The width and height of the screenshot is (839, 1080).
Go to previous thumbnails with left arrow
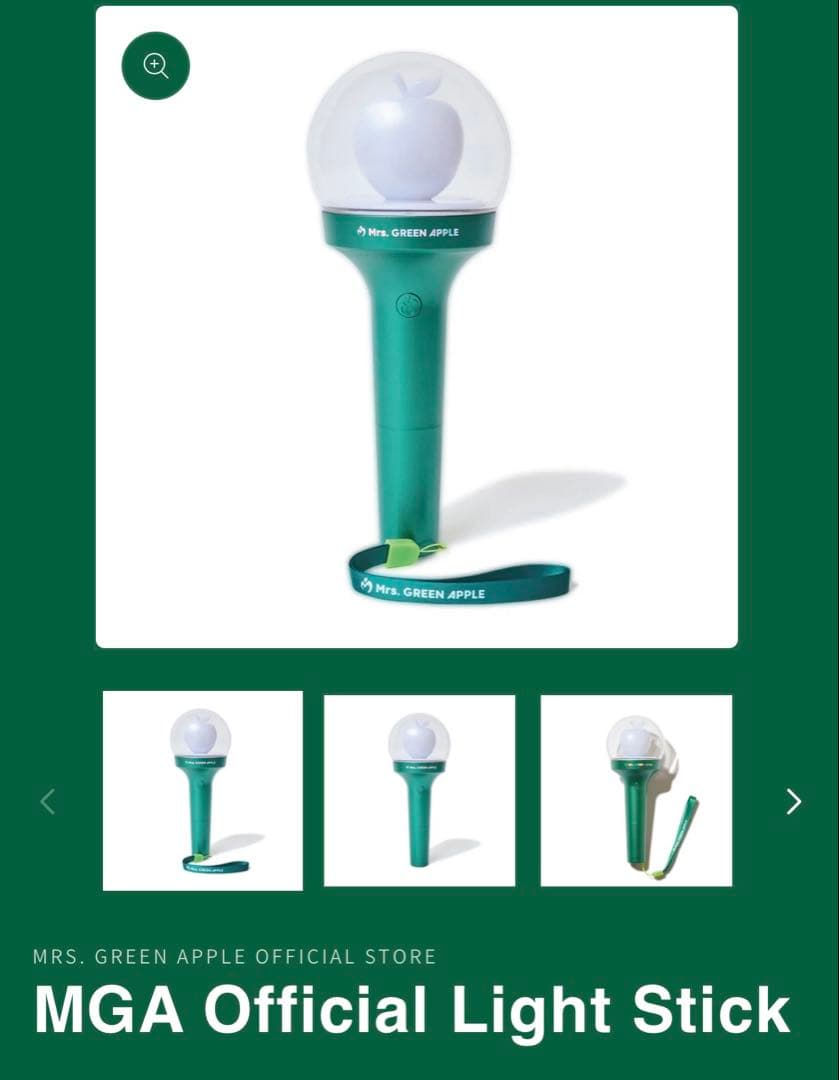click(x=47, y=801)
